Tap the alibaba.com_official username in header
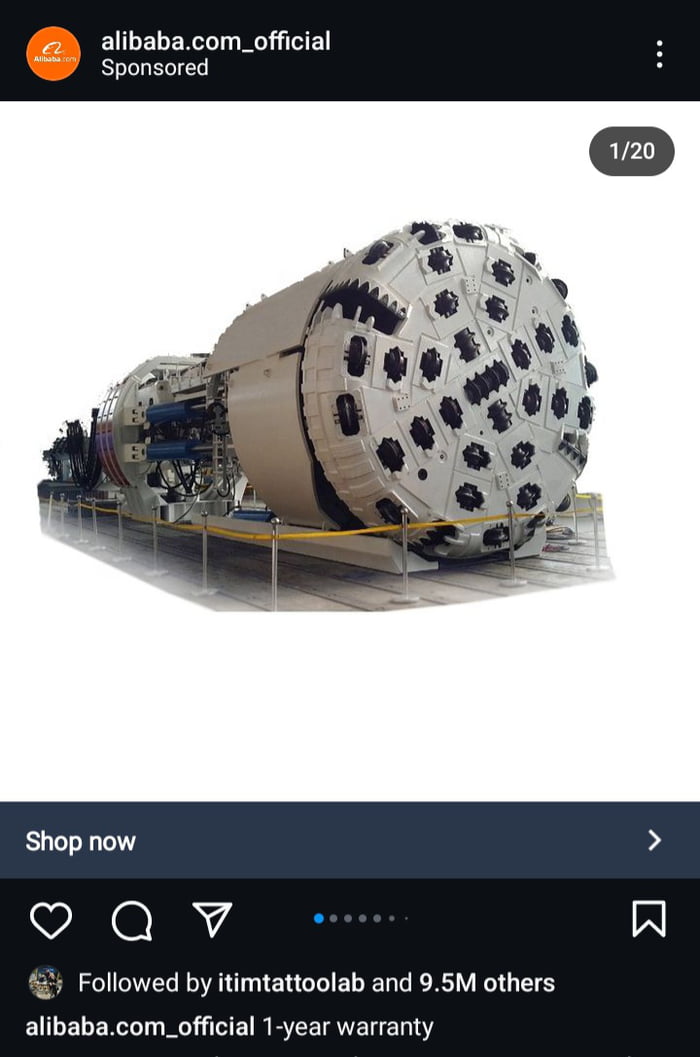 (x=215, y=41)
